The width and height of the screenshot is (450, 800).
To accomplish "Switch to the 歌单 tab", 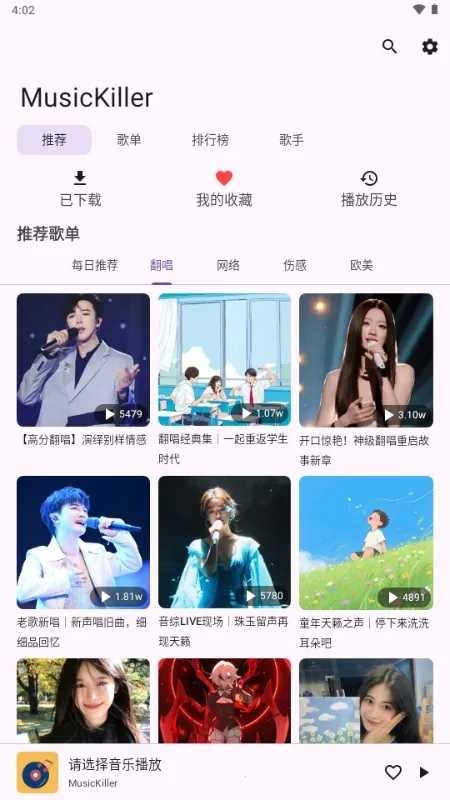I will 129,140.
